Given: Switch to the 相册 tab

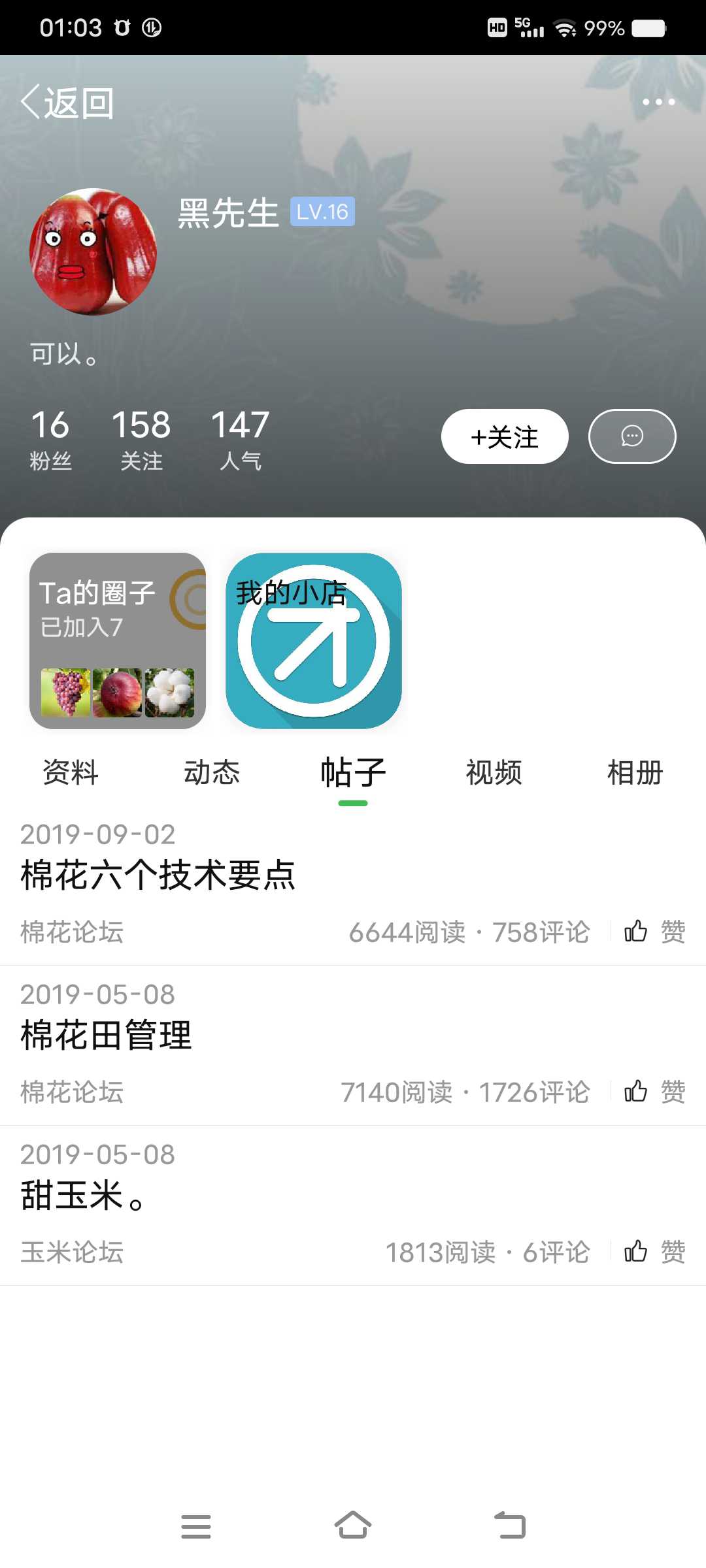Looking at the screenshot, I should (635, 773).
